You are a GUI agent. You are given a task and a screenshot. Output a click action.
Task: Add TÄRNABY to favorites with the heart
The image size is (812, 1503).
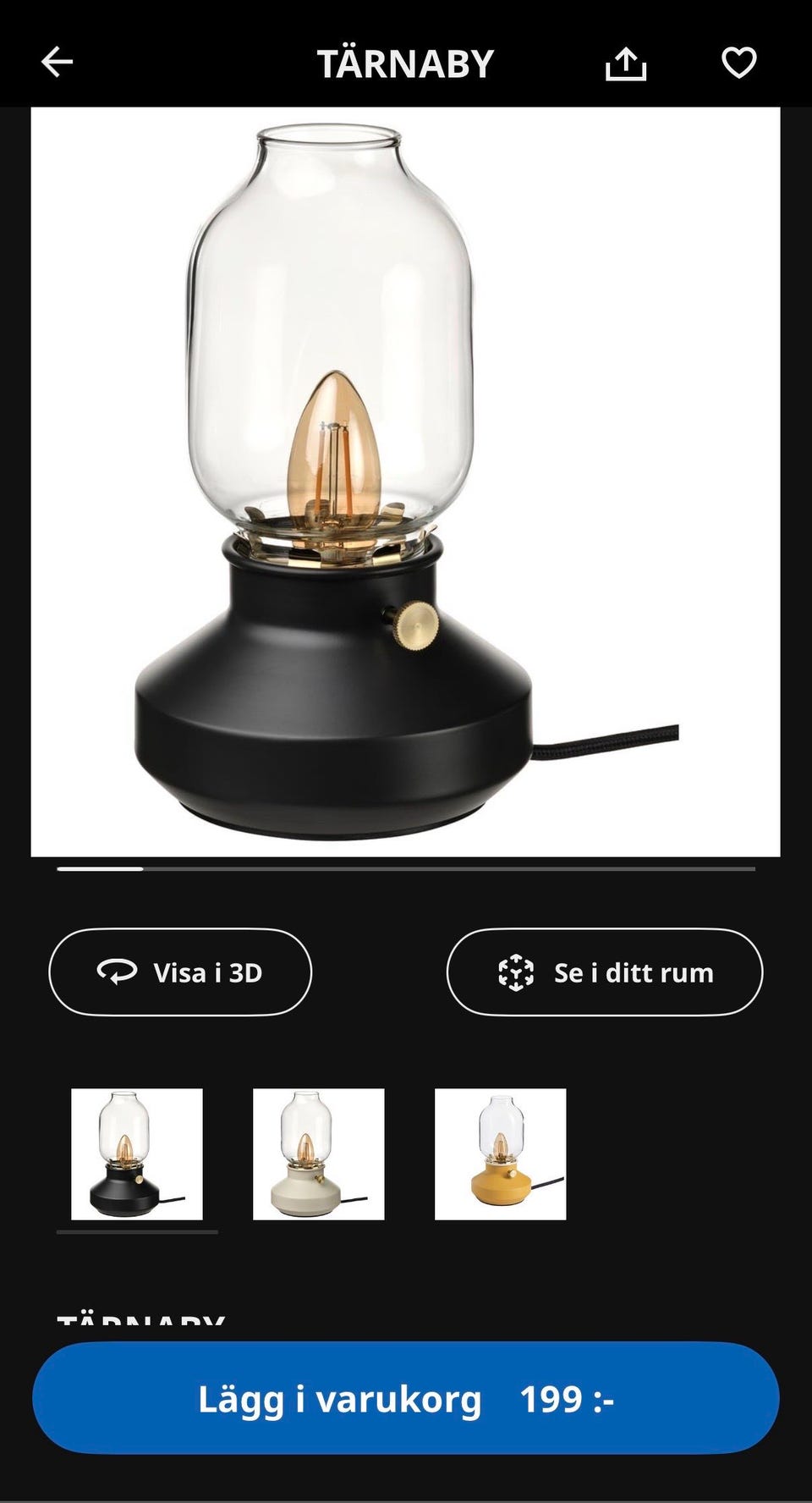(738, 63)
